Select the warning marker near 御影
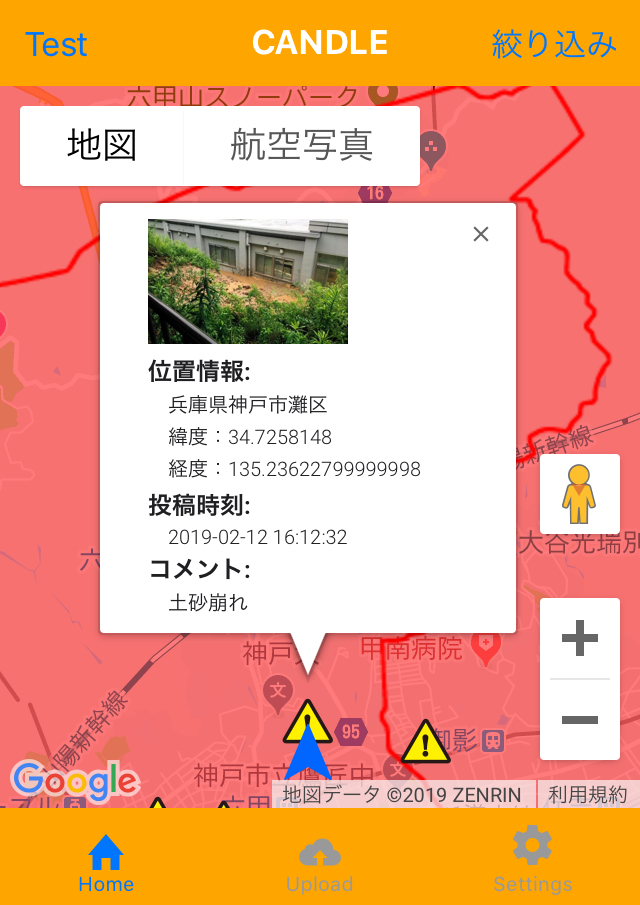The width and height of the screenshot is (640, 905). (426, 743)
